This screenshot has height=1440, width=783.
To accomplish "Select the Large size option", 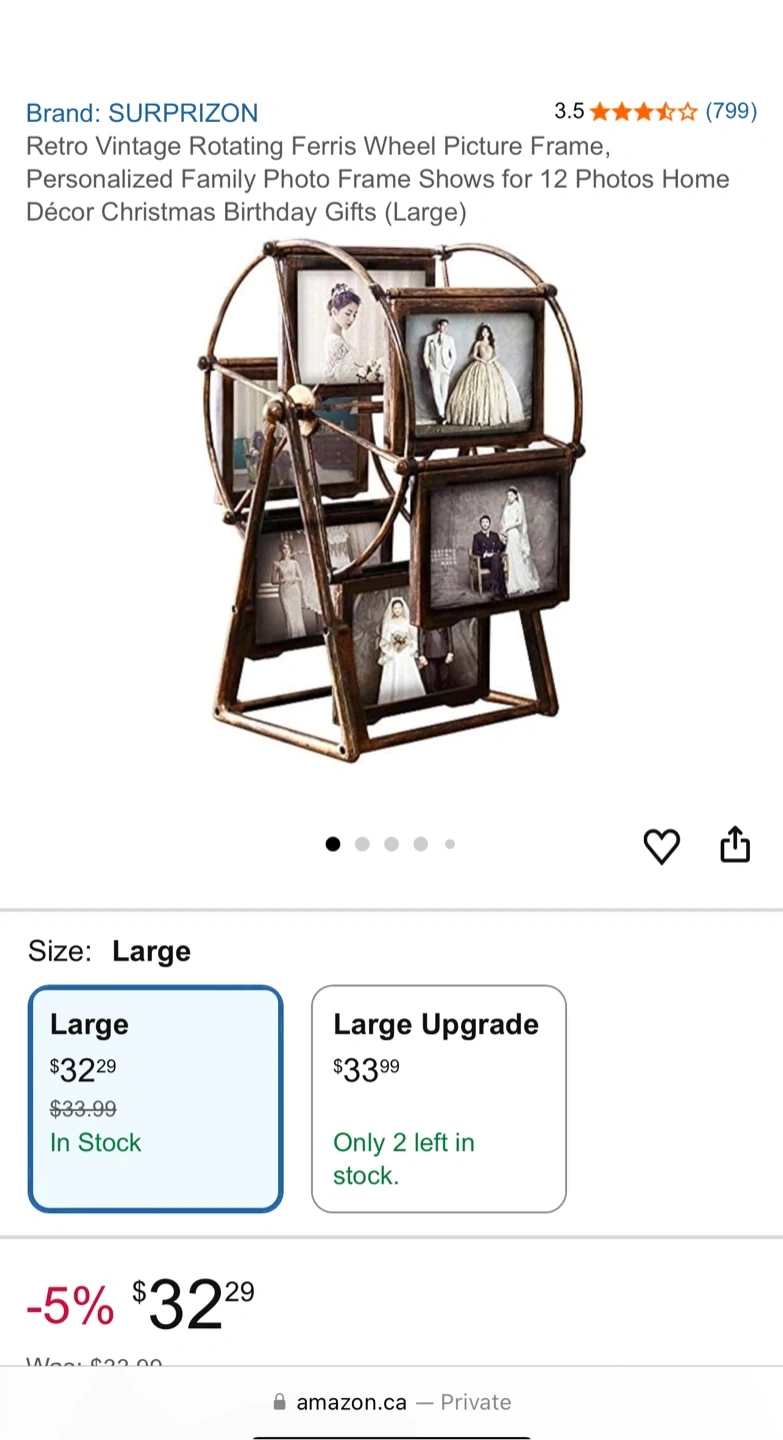I will [156, 1099].
